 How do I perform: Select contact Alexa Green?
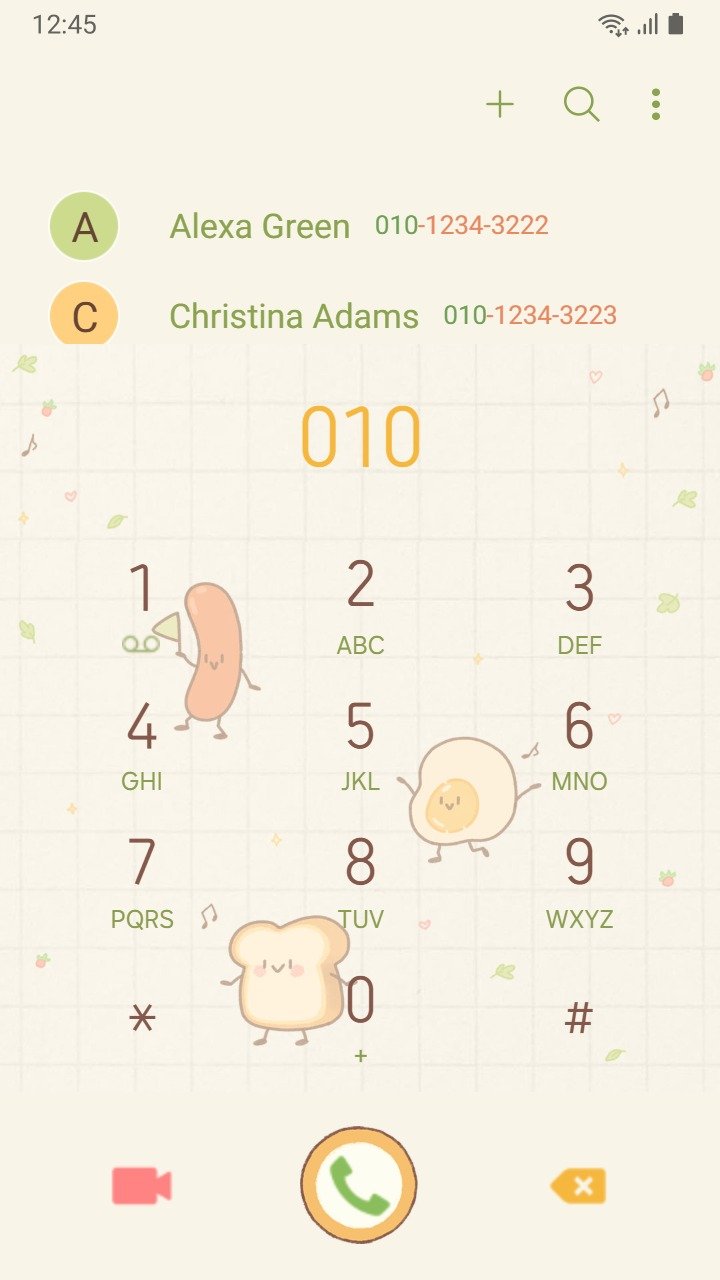point(259,226)
